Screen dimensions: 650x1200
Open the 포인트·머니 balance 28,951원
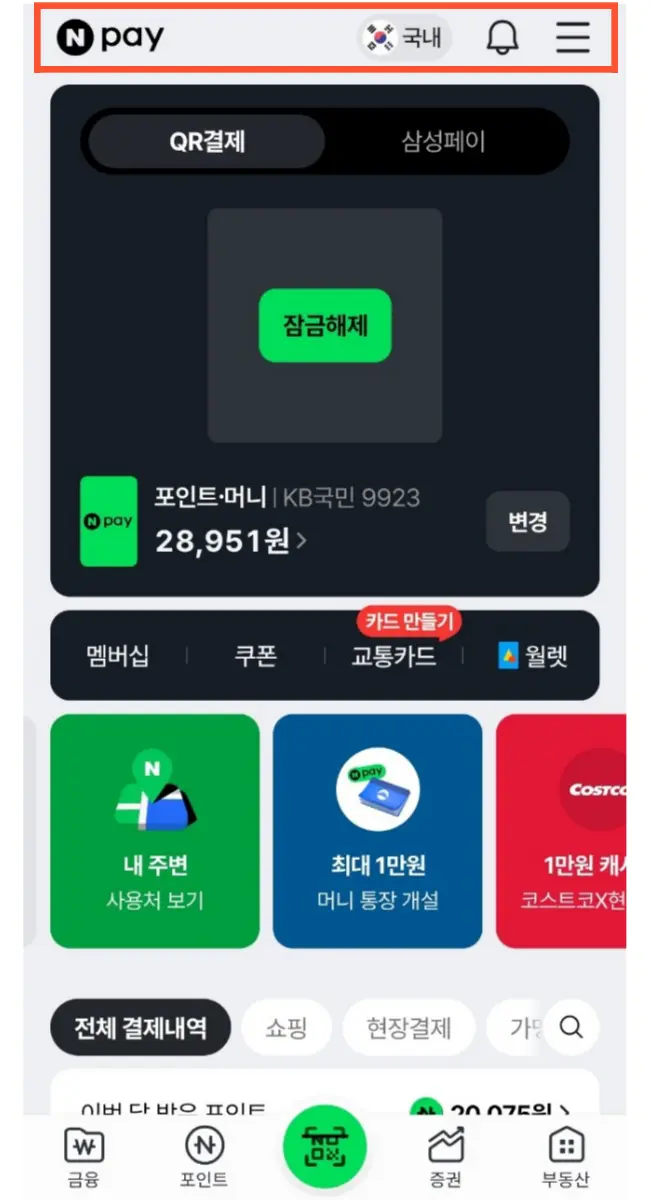(232, 541)
